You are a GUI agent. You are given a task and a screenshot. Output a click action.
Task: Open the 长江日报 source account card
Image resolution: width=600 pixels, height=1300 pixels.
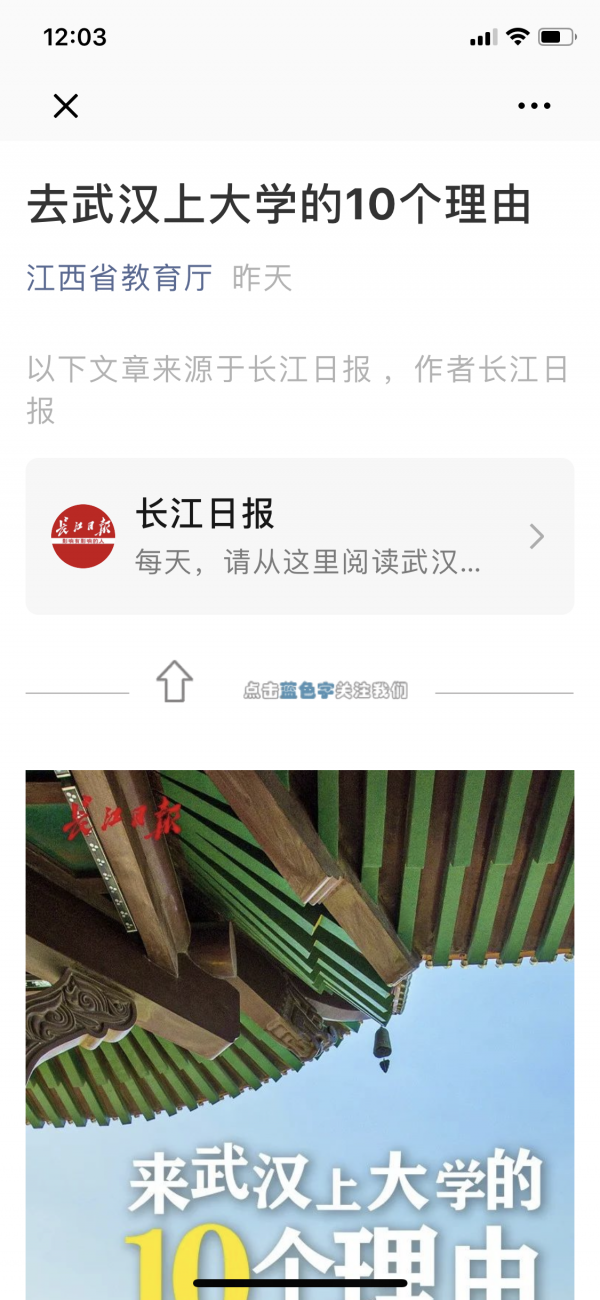point(300,537)
